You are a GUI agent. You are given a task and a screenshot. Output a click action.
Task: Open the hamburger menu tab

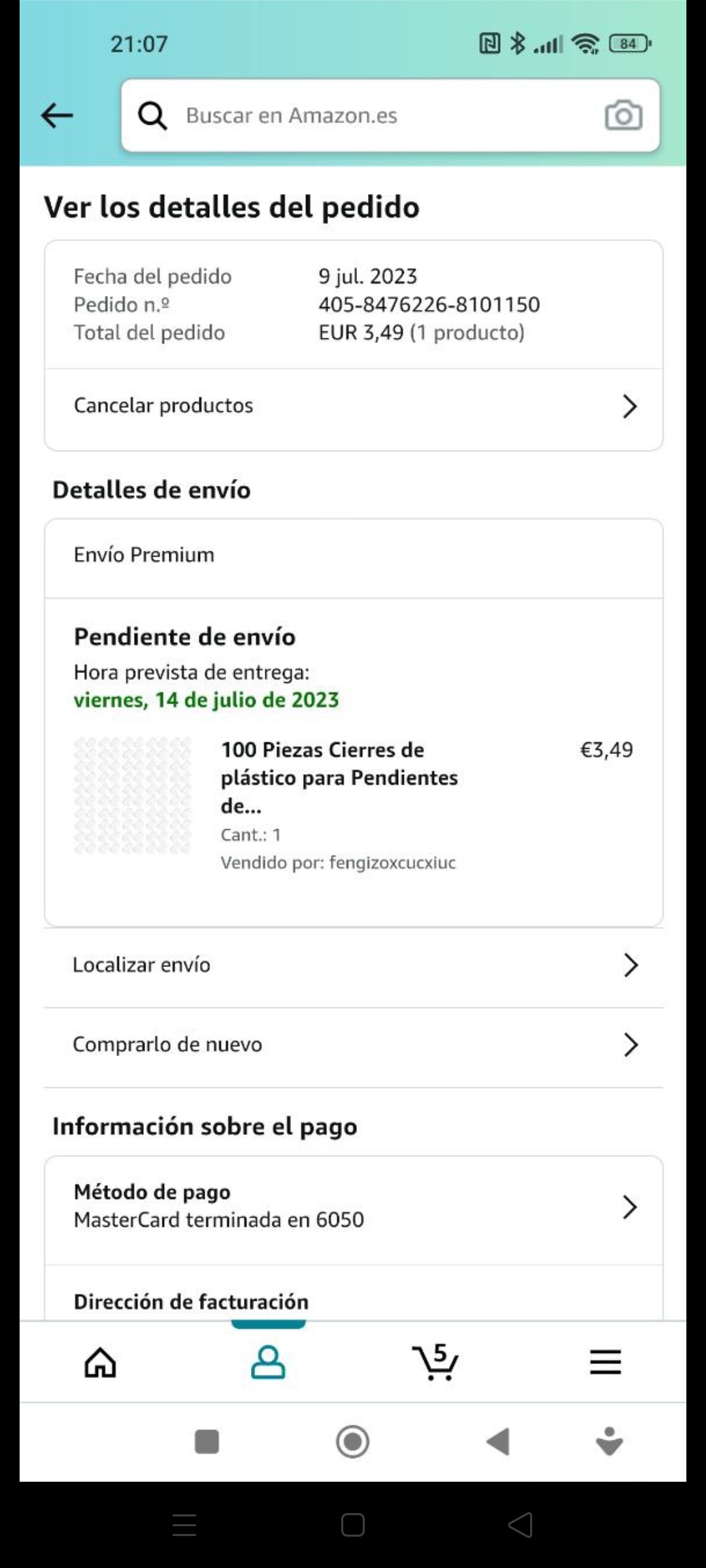605,1363
